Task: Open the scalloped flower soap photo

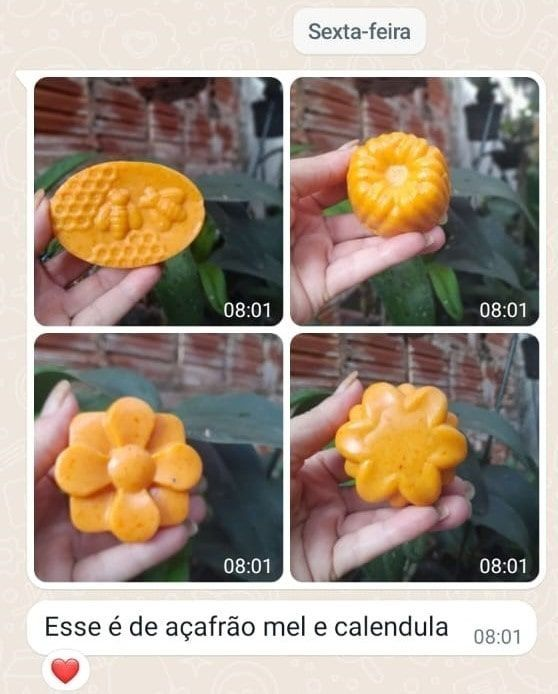Action: pyautogui.click(x=415, y=458)
